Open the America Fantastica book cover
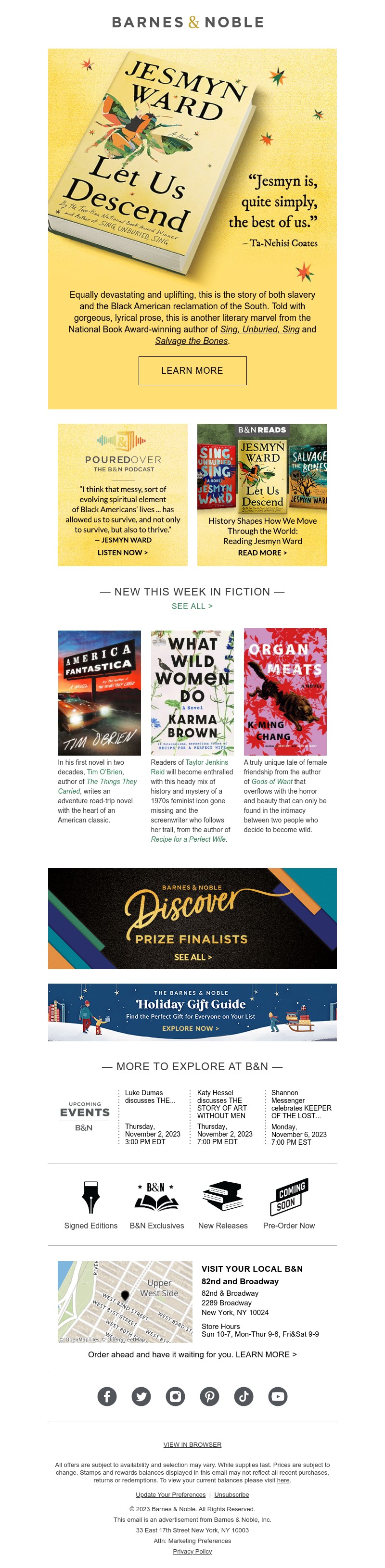Screen dimensions: 385x1568 click(99, 693)
